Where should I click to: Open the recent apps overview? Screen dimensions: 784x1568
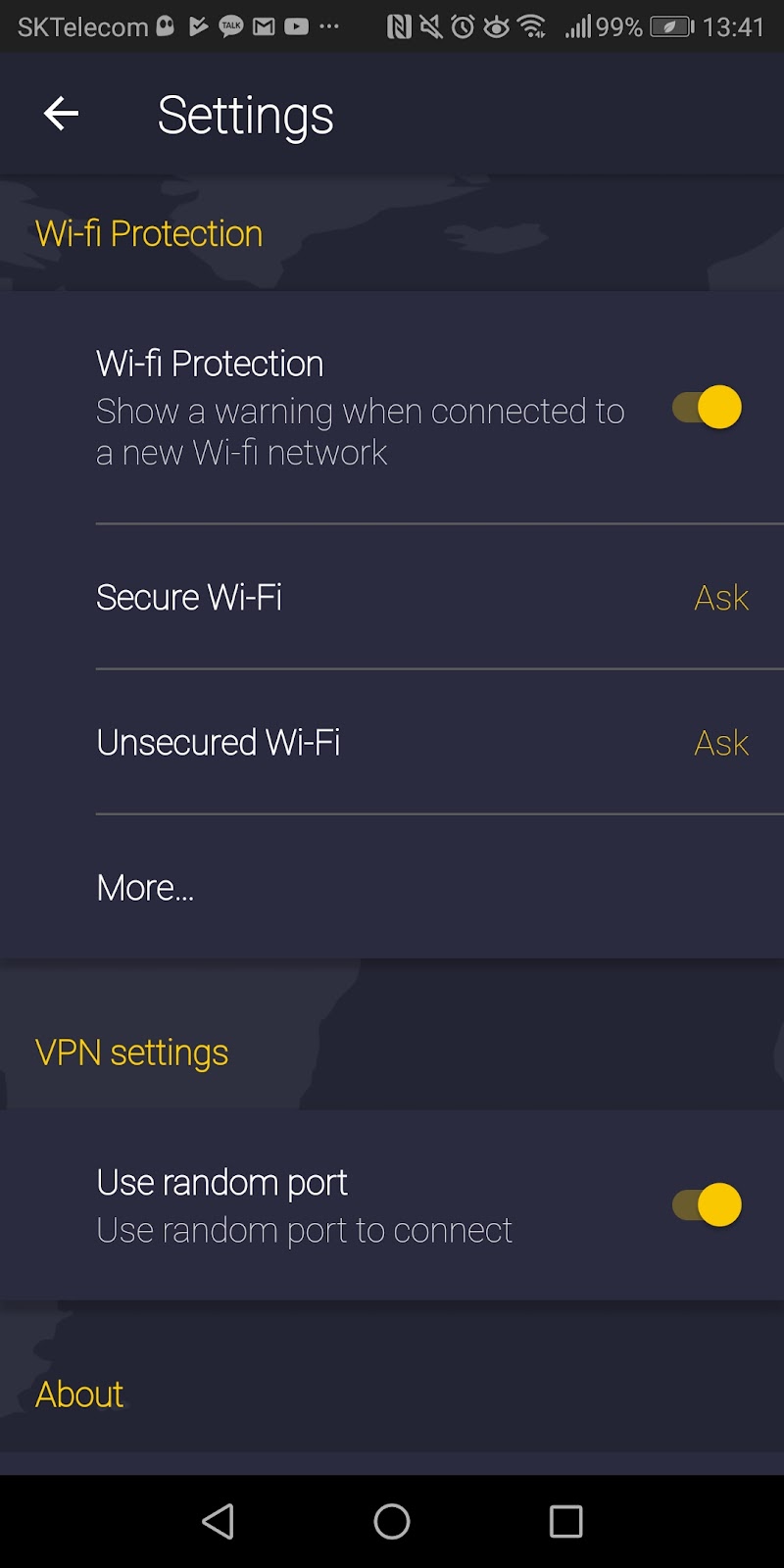(x=565, y=1521)
